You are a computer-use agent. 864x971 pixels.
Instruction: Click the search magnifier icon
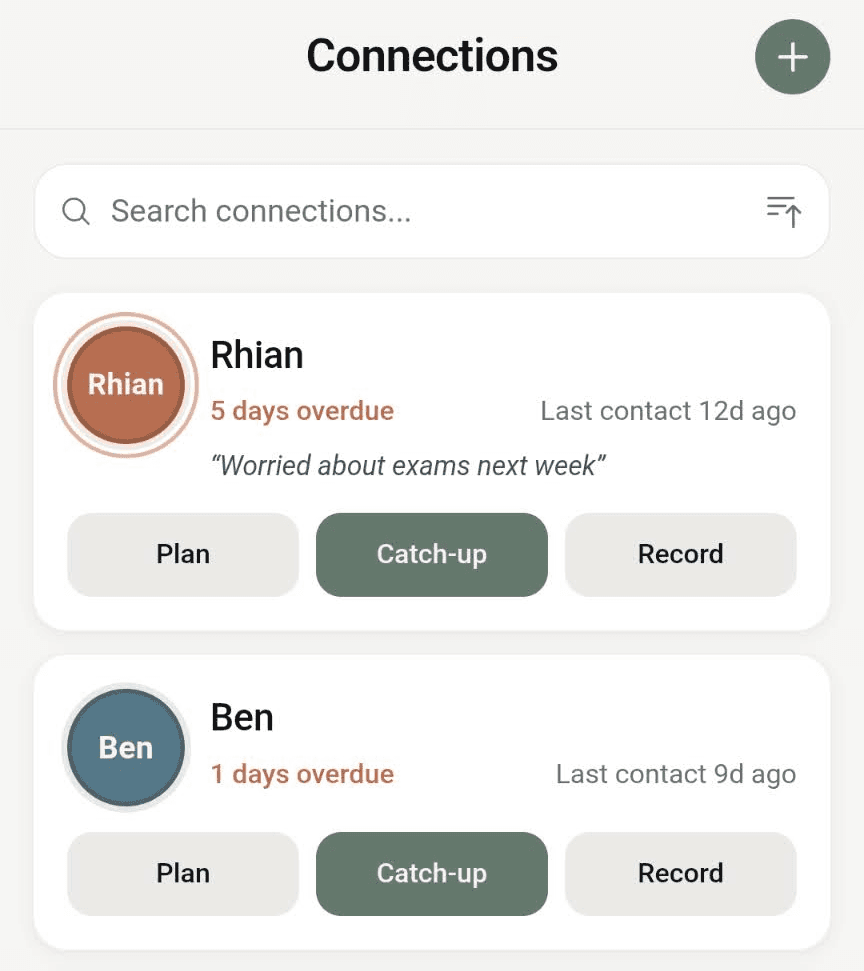tap(75, 211)
